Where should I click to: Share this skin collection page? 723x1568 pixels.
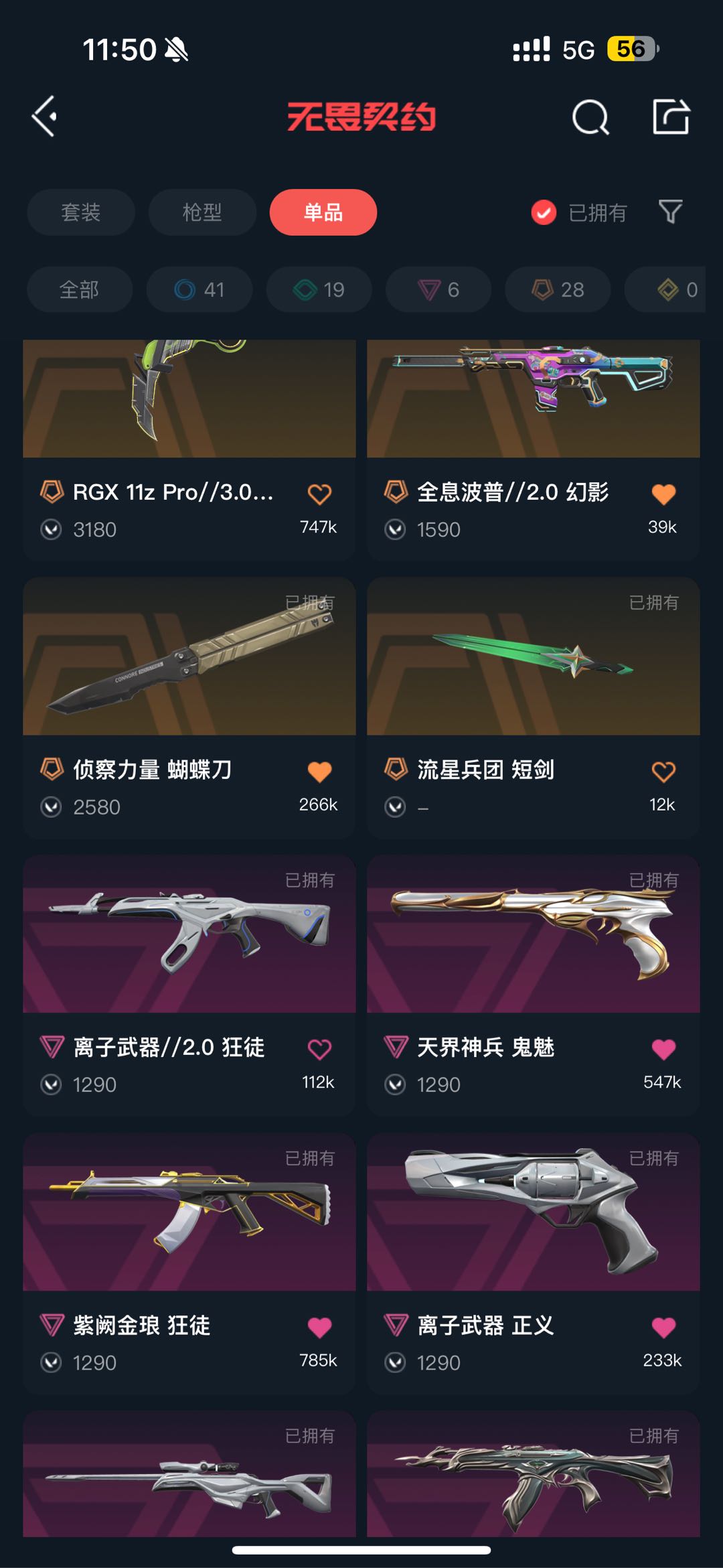[671, 117]
